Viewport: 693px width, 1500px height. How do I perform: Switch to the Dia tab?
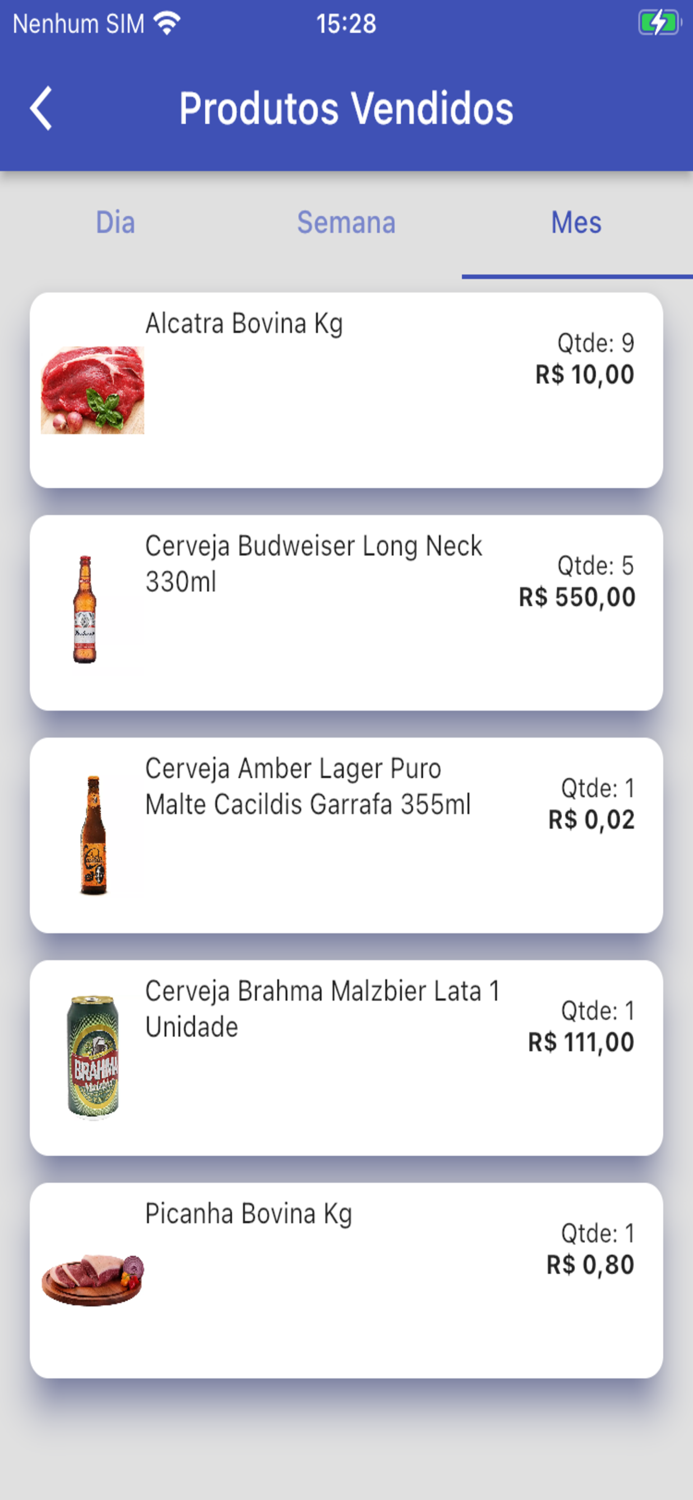pos(115,222)
